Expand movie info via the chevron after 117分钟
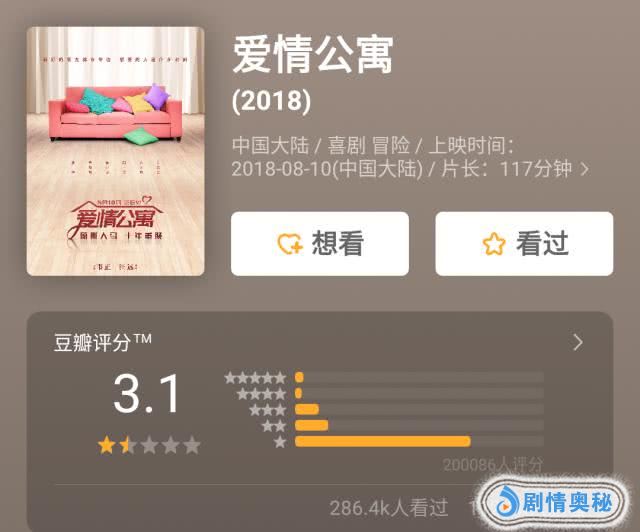This screenshot has height=532, width=640. coord(585,169)
